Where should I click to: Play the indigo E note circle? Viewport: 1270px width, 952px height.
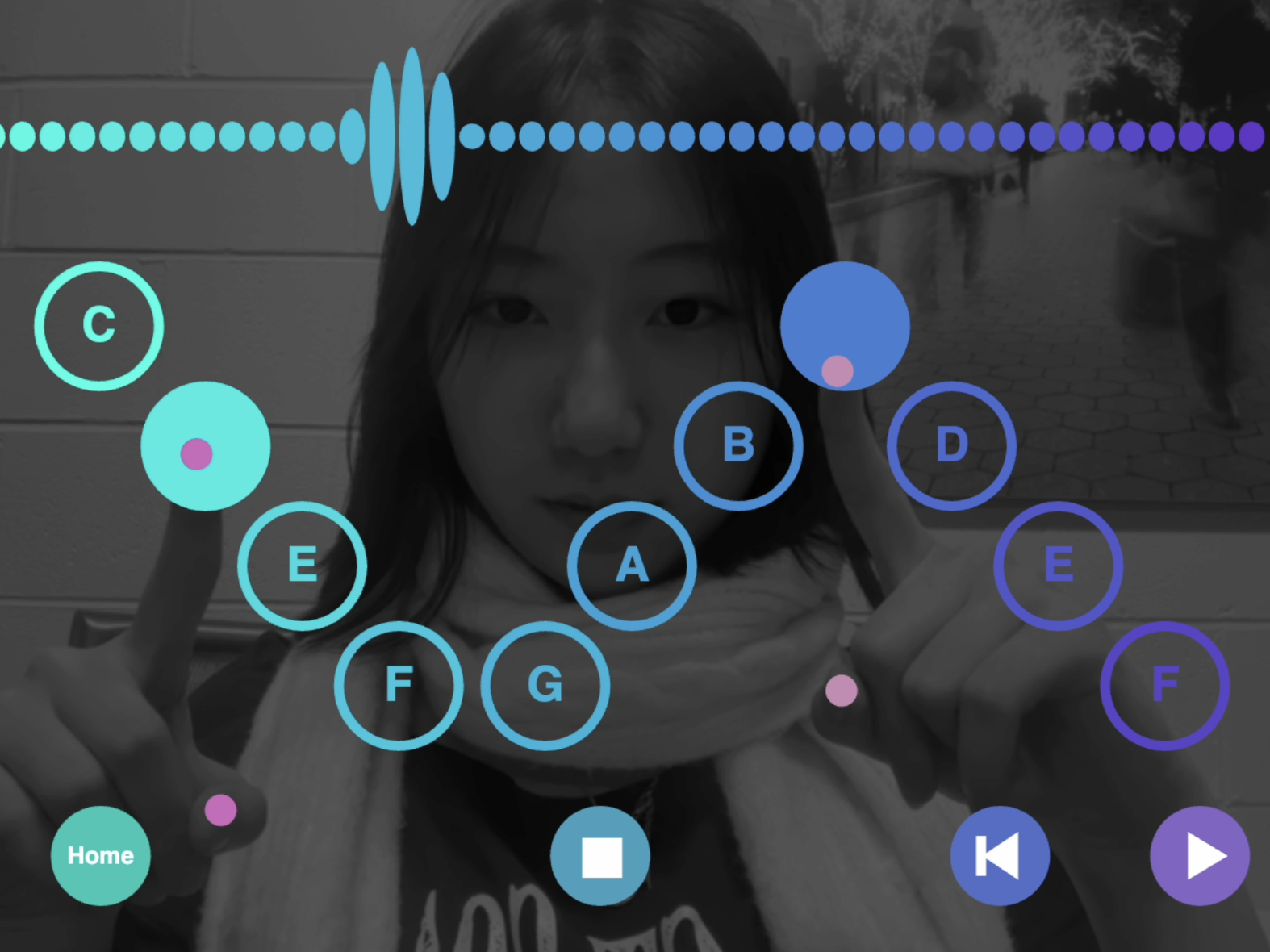click(x=1058, y=566)
